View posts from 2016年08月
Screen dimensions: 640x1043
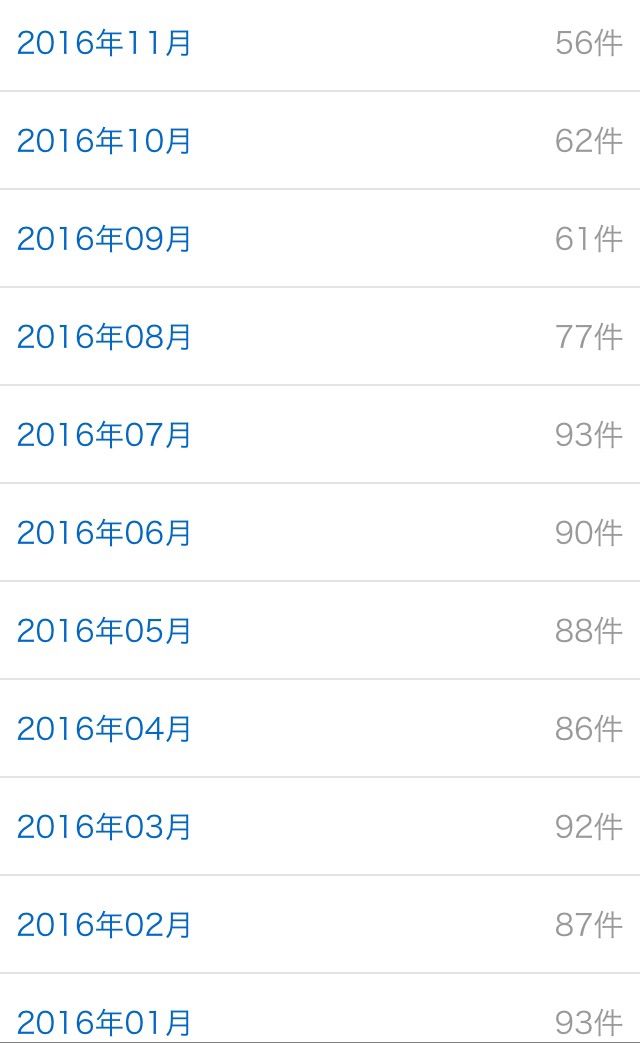(x=104, y=337)
